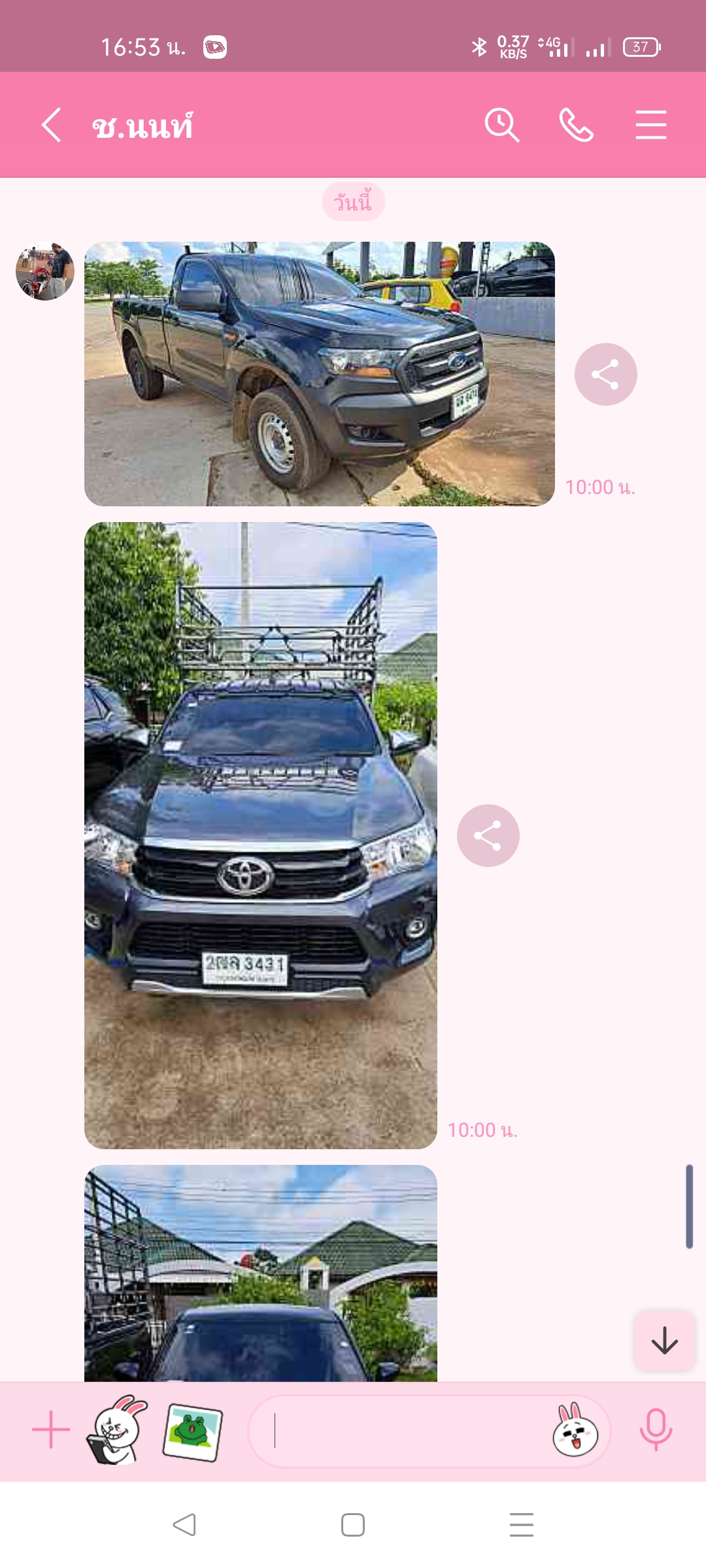The width and height of the screenshot is (706, 1568).
Task: Share the Toyota truck photo
Action: click(x=488, y=836)
